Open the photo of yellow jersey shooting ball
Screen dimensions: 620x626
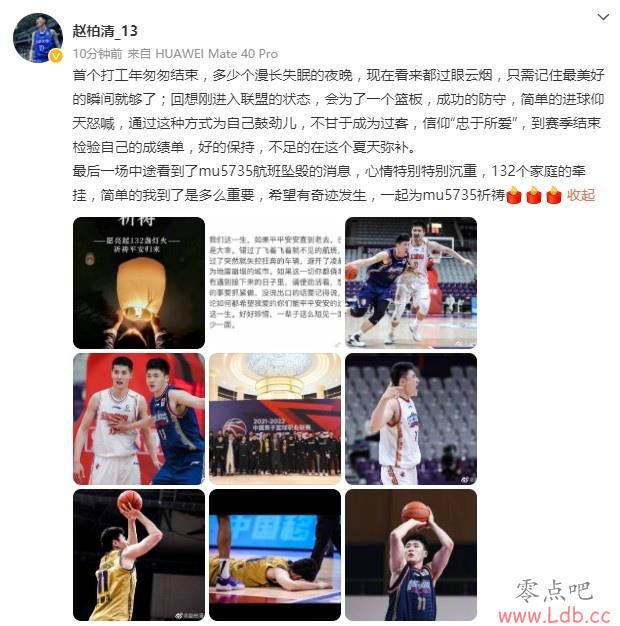click(x=138, y=555)
